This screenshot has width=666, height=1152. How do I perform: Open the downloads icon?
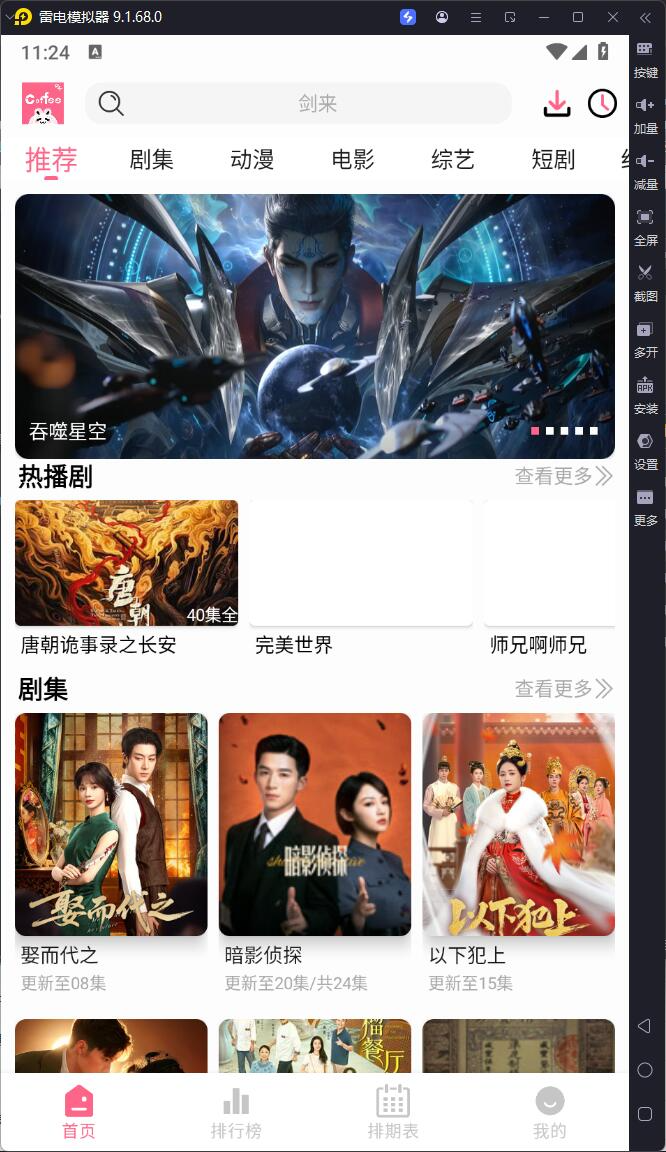(557, 103)
